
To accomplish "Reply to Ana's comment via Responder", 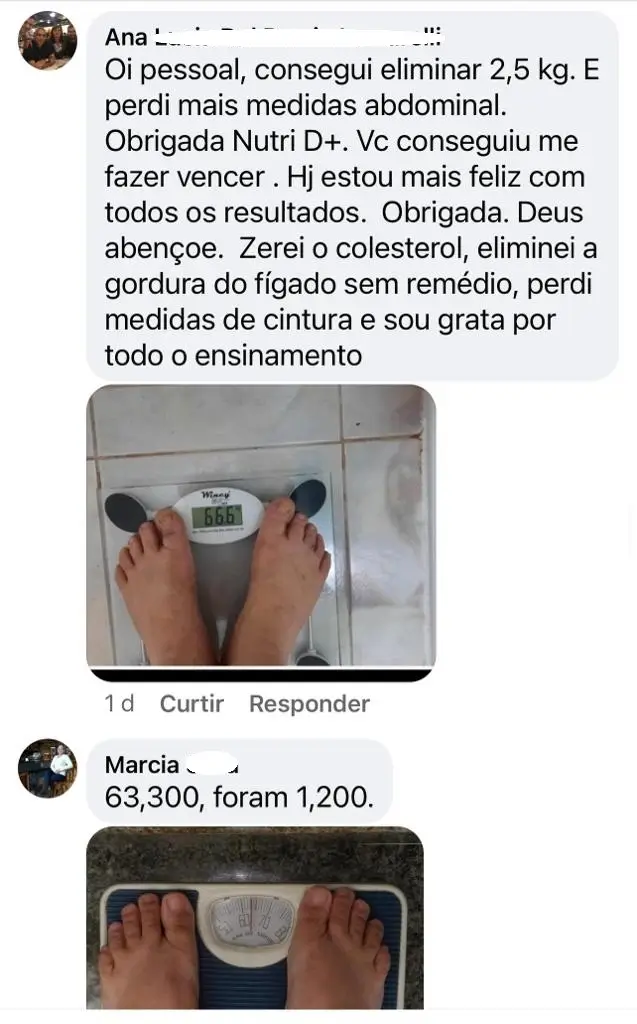I will (x=309, y=704).
